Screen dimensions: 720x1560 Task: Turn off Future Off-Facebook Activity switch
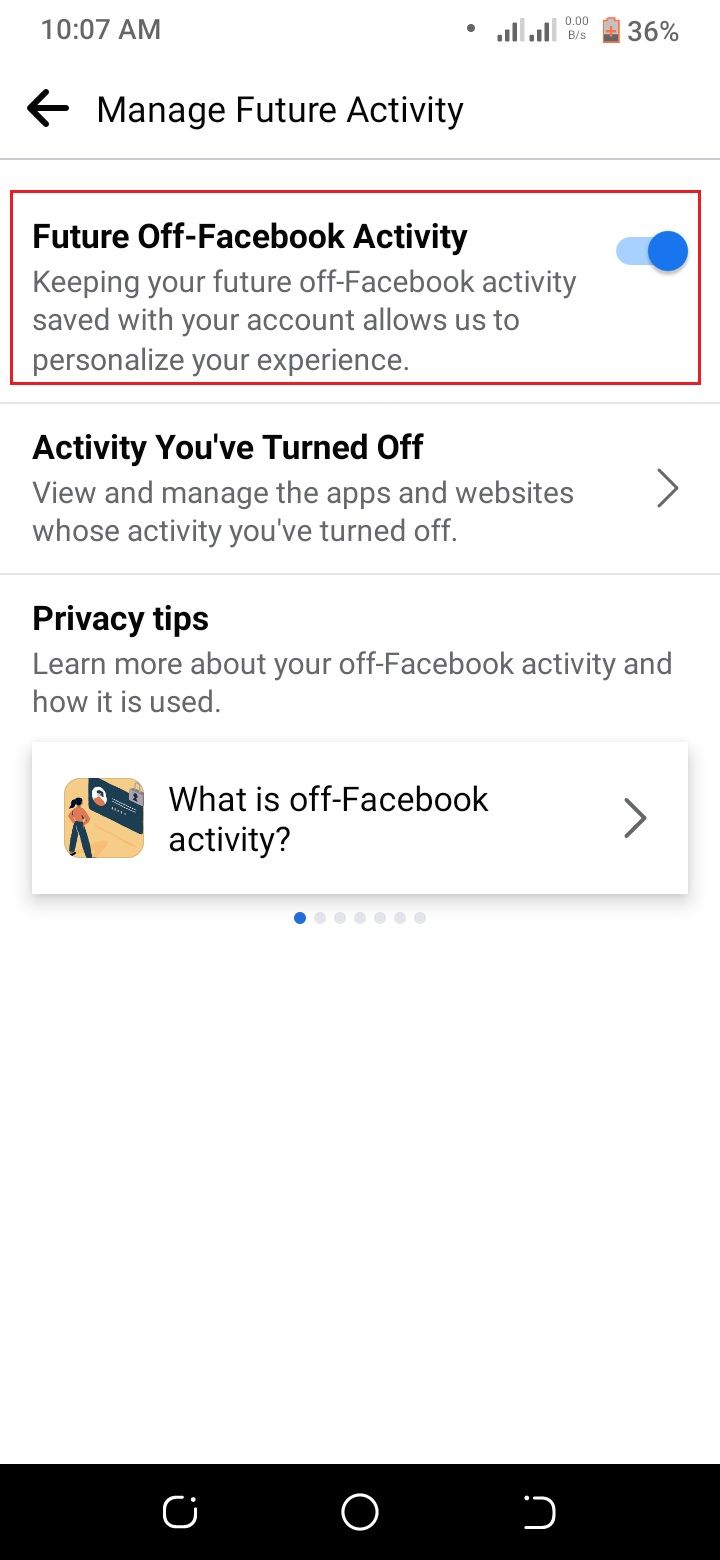[x=652, y=251]
